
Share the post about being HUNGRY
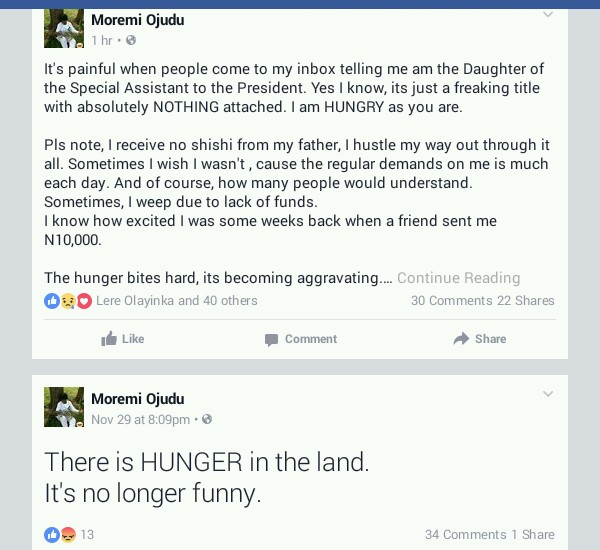tap(479, 339)
